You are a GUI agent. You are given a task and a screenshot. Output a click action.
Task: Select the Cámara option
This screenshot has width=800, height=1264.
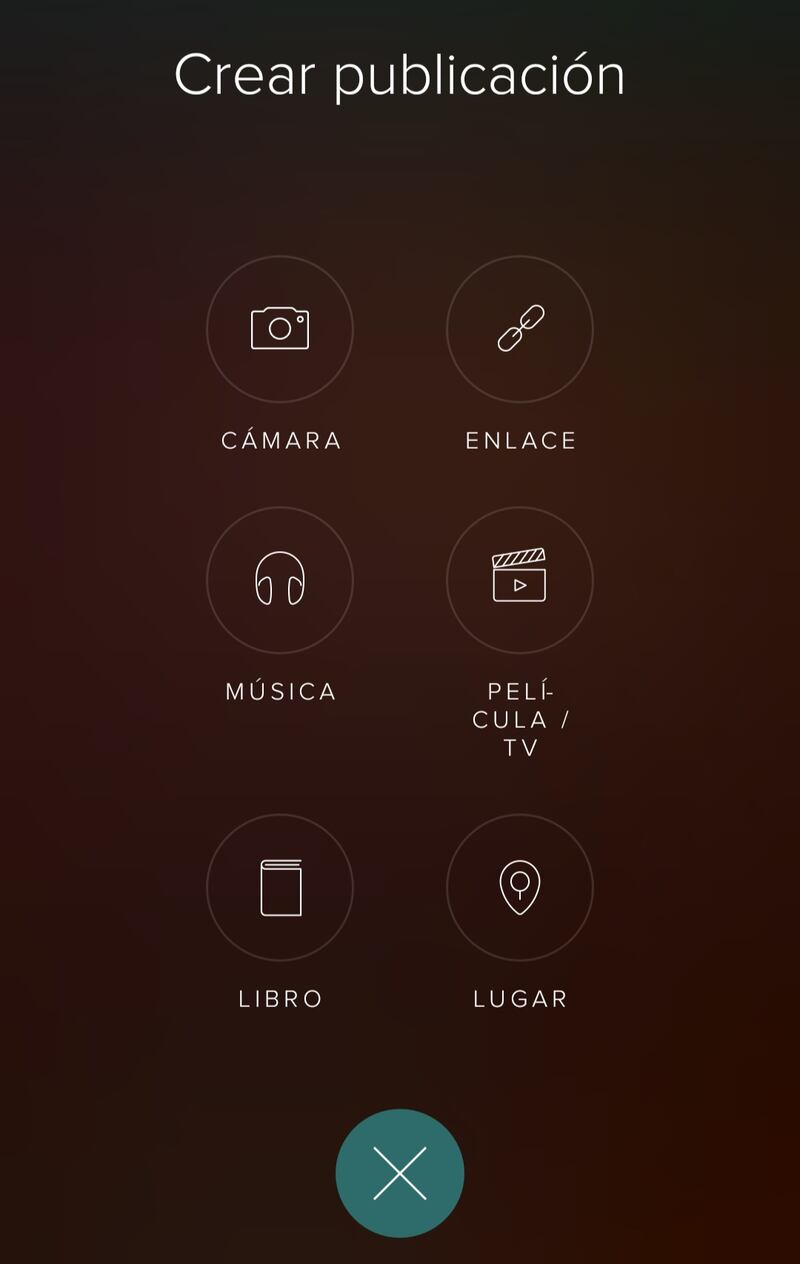280,329
